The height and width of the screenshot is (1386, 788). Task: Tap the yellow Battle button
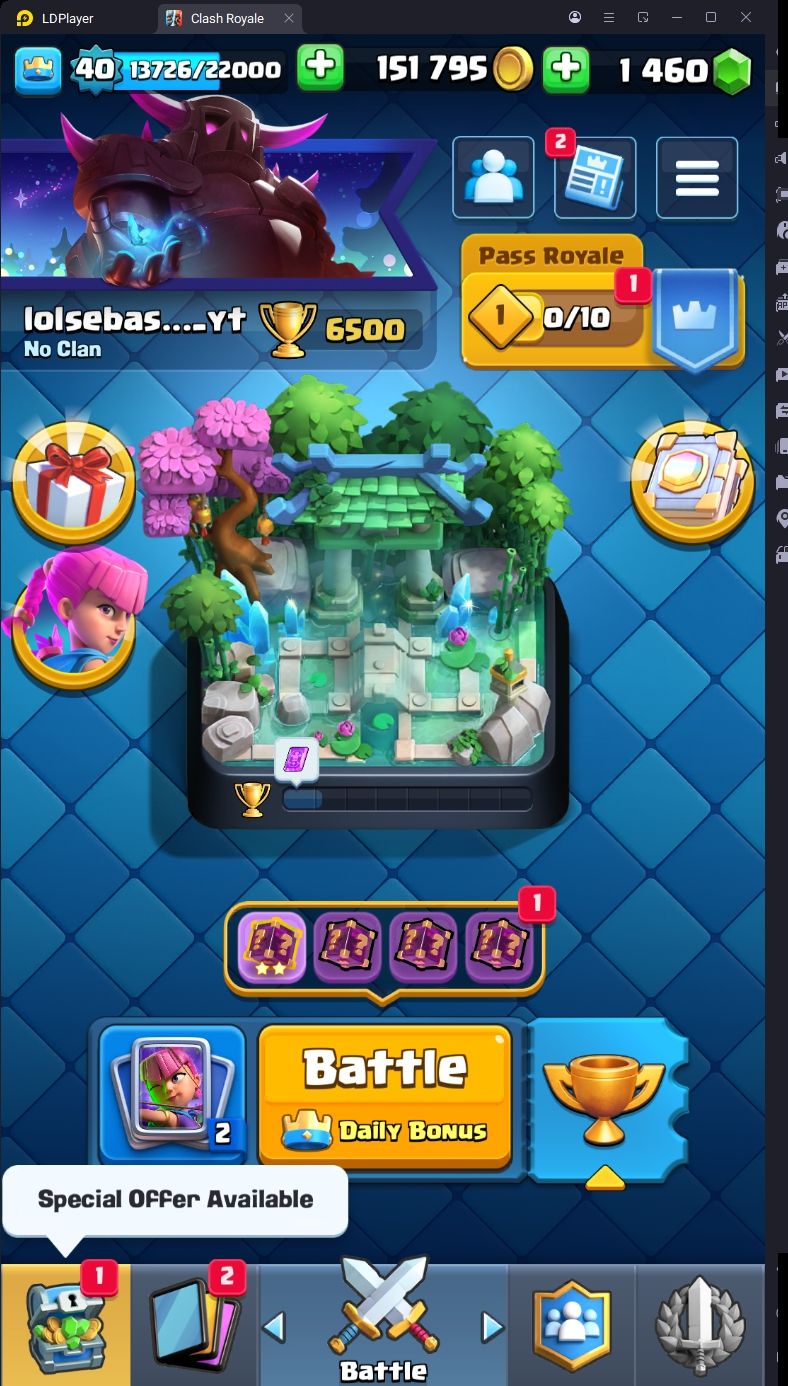click(385, 1094)
